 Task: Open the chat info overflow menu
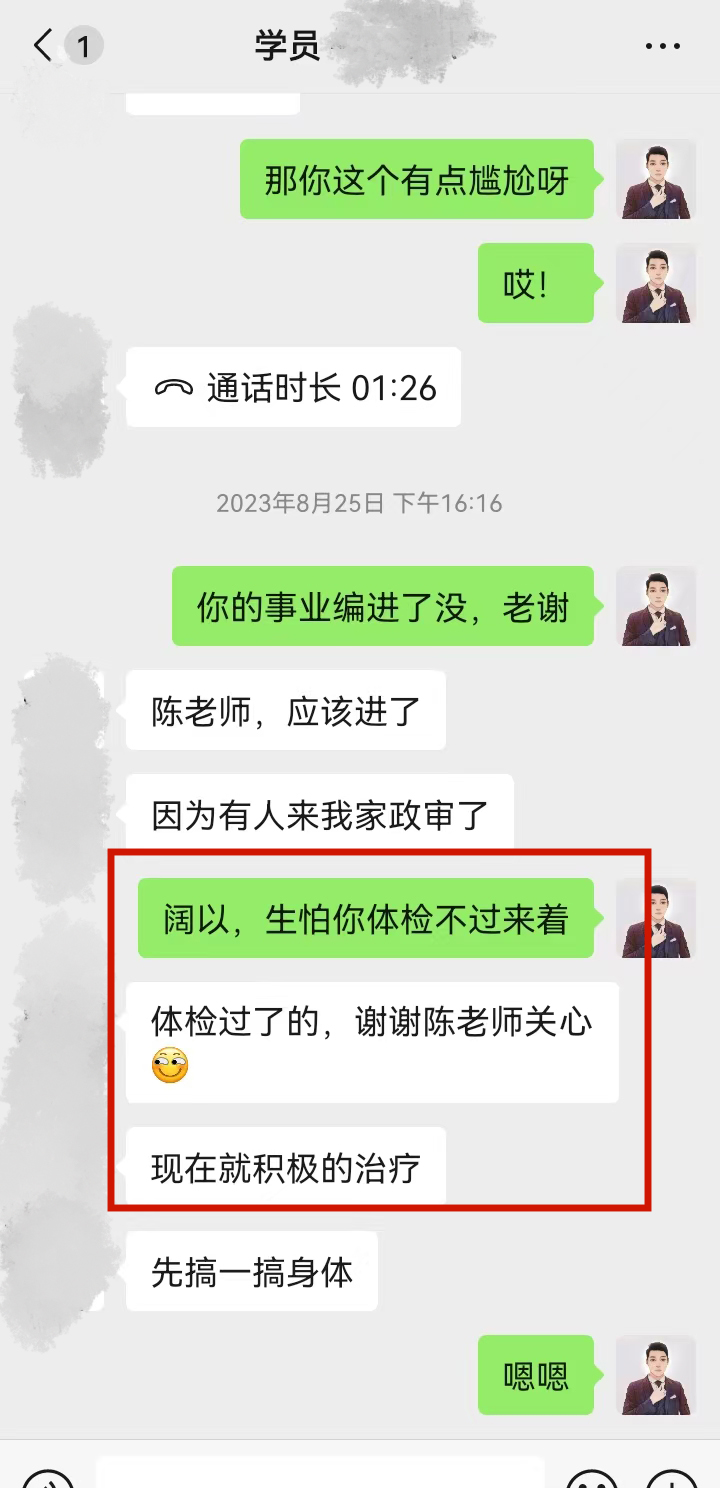(x=662, y=46)
